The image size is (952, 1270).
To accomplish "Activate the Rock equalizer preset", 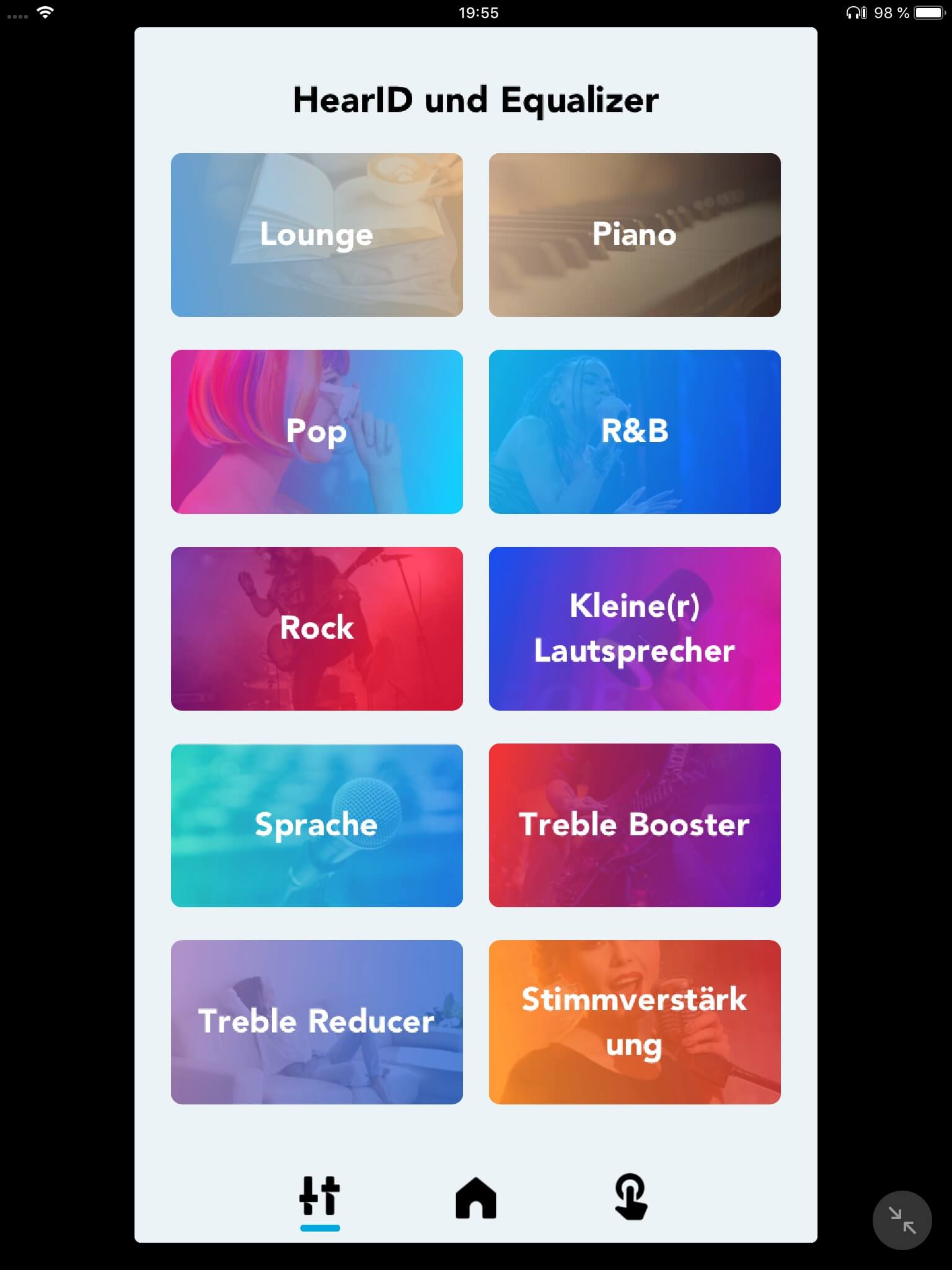I will 317,628.
